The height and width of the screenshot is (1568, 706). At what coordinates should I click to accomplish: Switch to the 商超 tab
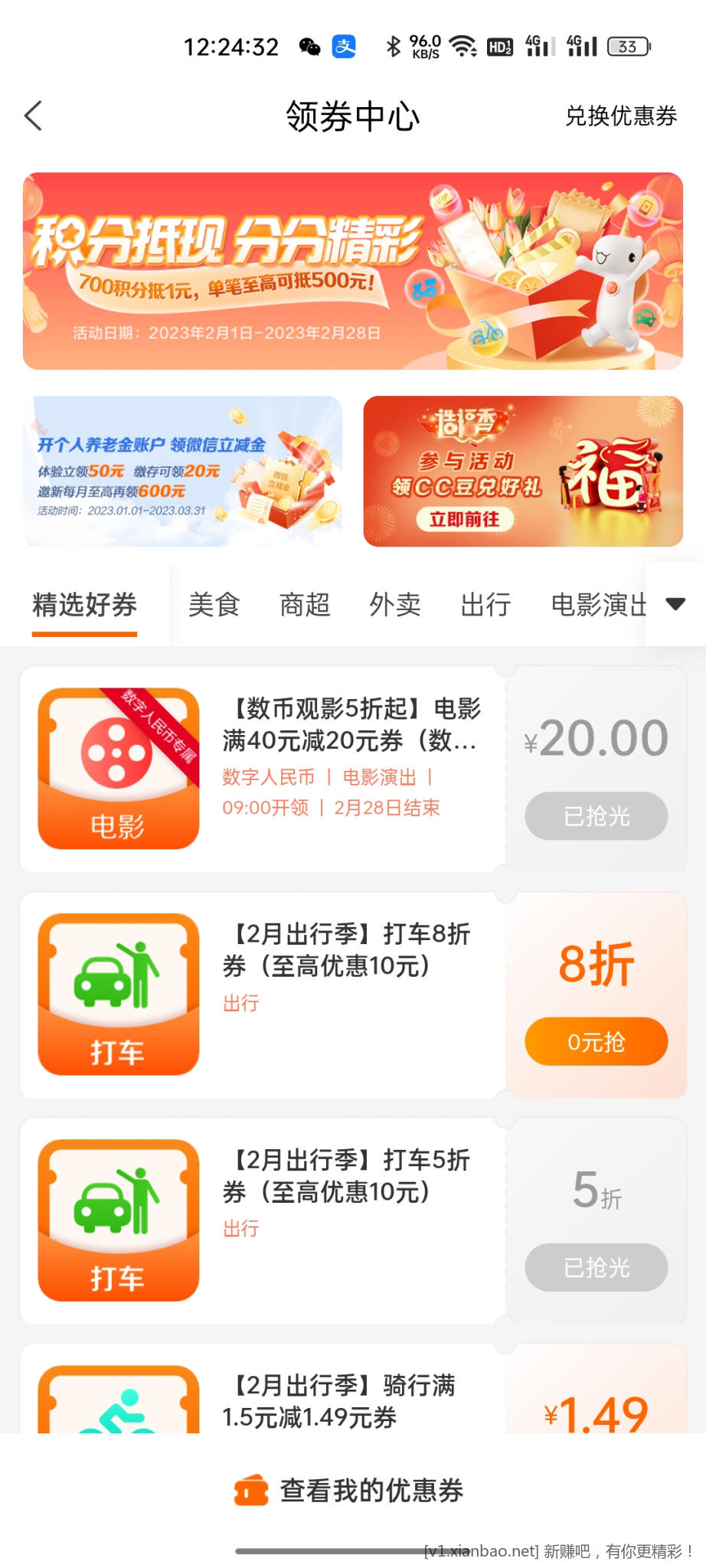(x=304, y=605)
